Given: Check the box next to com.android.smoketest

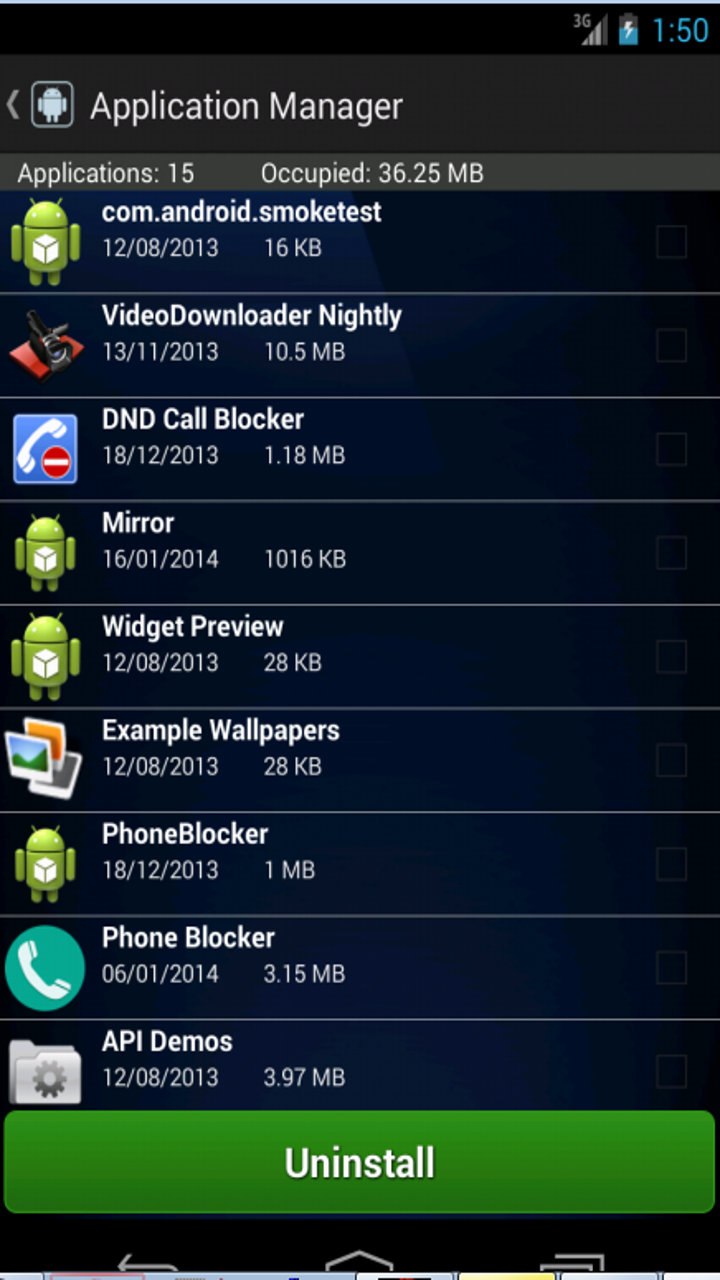Looking at the screenshot, I should click(671, 243).
